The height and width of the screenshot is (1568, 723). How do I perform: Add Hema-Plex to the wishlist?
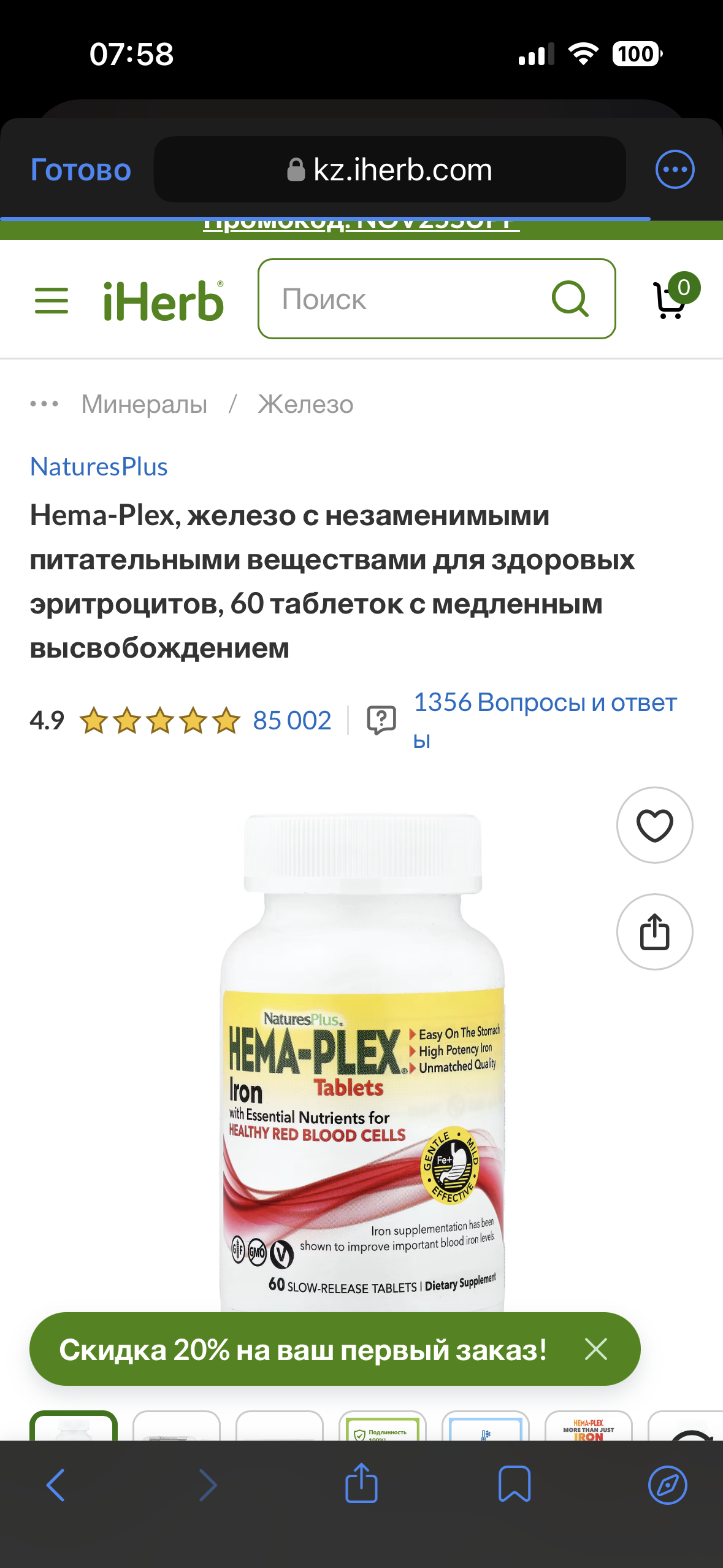pos(654,825)
